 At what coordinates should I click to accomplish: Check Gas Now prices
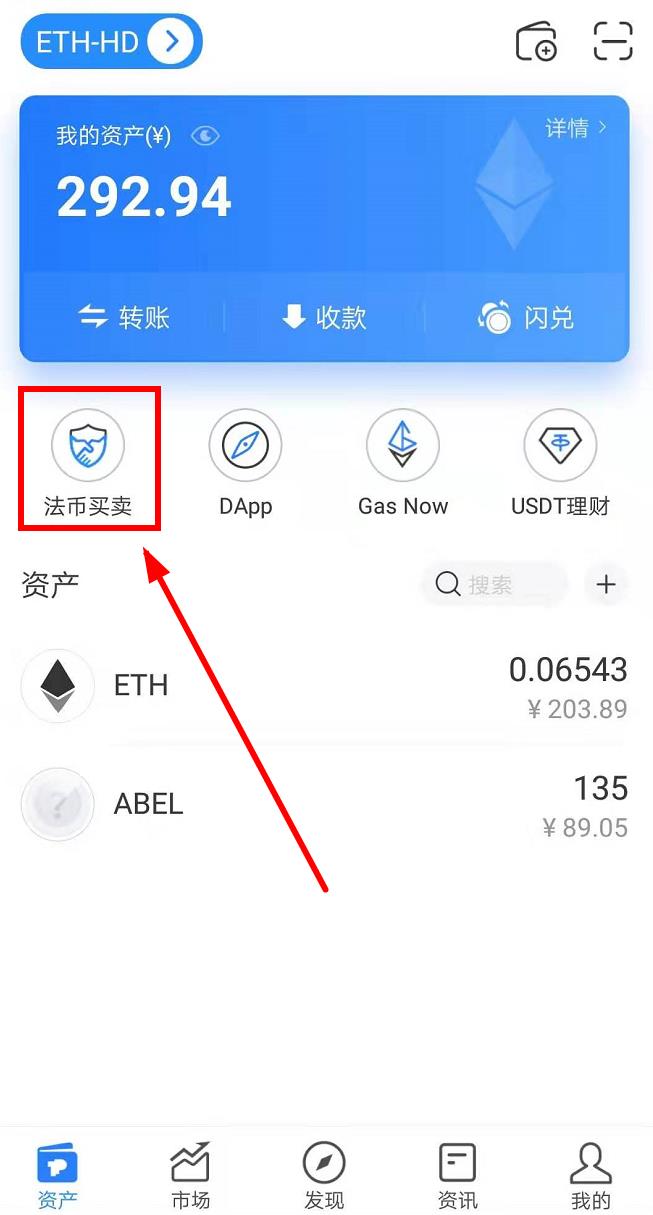tap(403, 462)
